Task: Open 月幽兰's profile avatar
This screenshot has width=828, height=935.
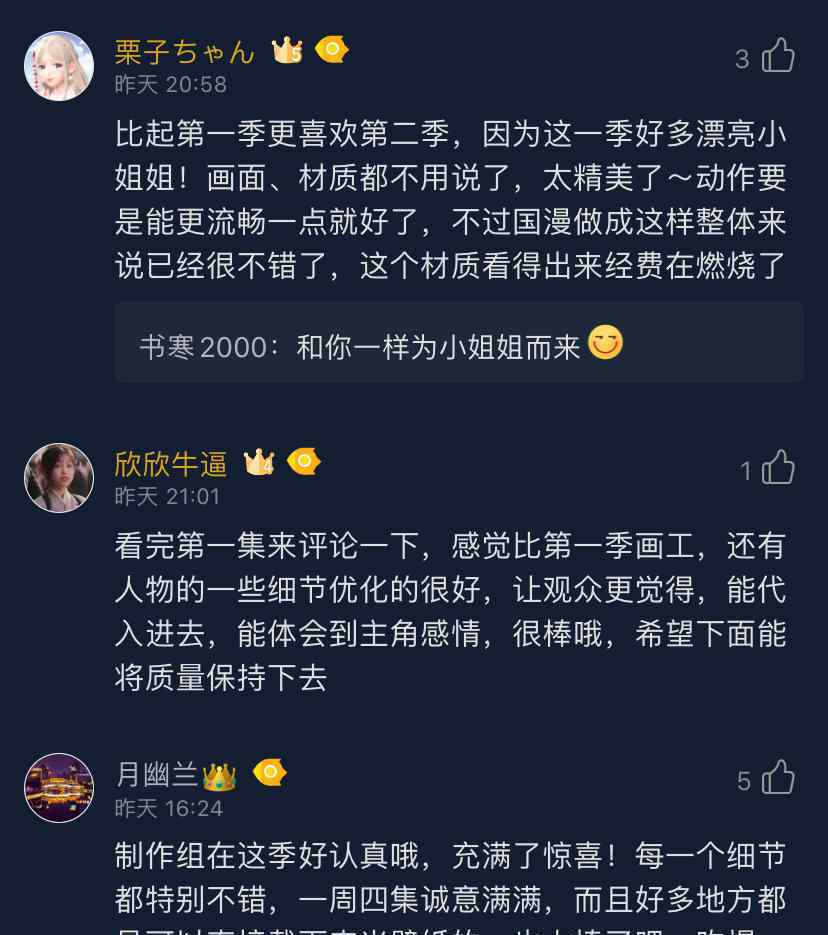Action: coord(59,788)
